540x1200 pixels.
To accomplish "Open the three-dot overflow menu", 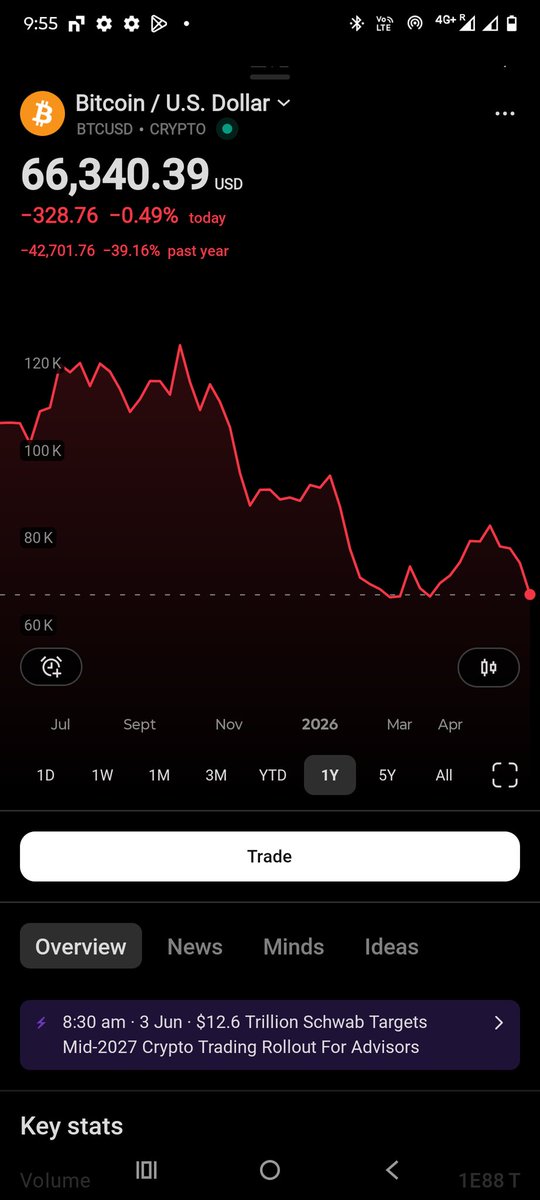I will coord(505,114).
